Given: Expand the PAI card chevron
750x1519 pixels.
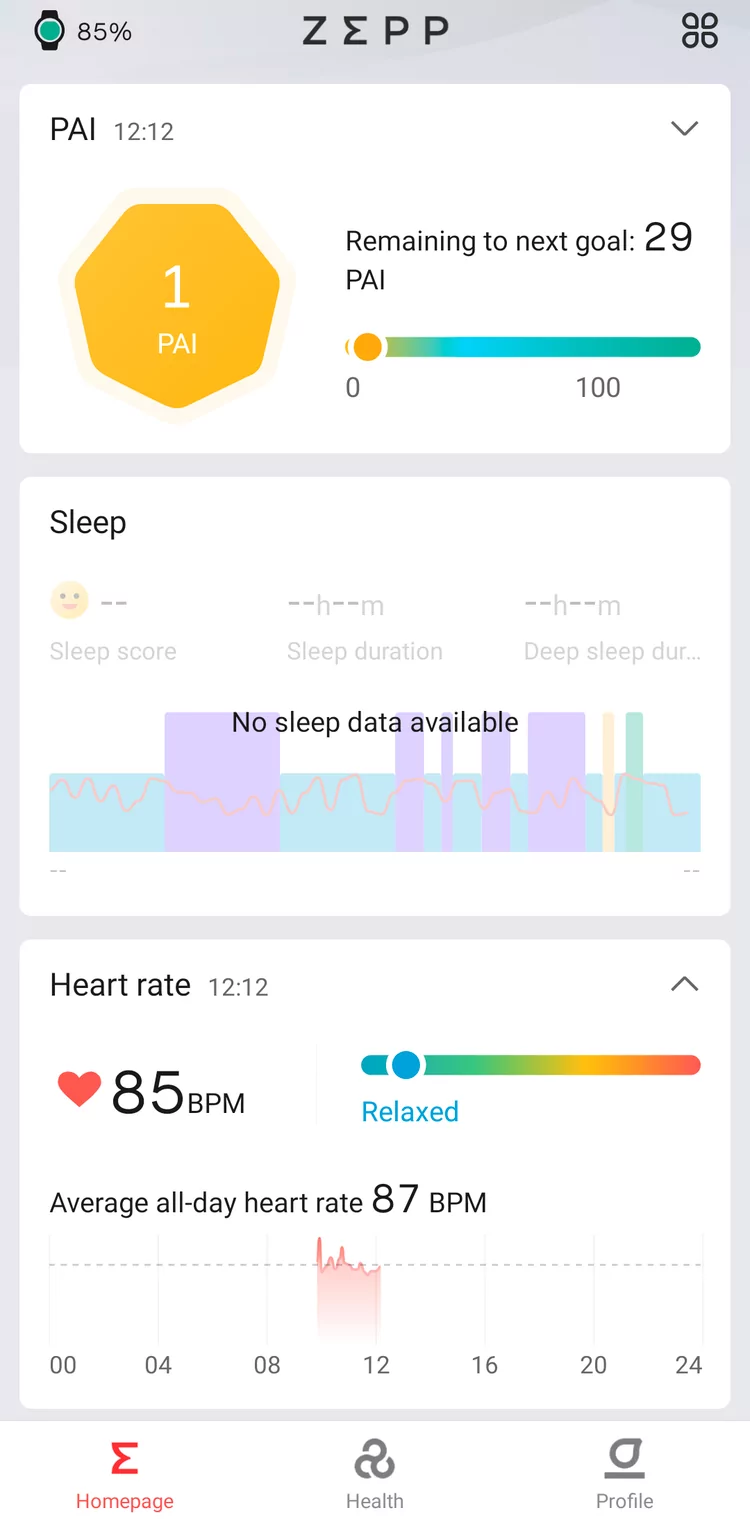Looking at the screenshot, I should (684, 129).
